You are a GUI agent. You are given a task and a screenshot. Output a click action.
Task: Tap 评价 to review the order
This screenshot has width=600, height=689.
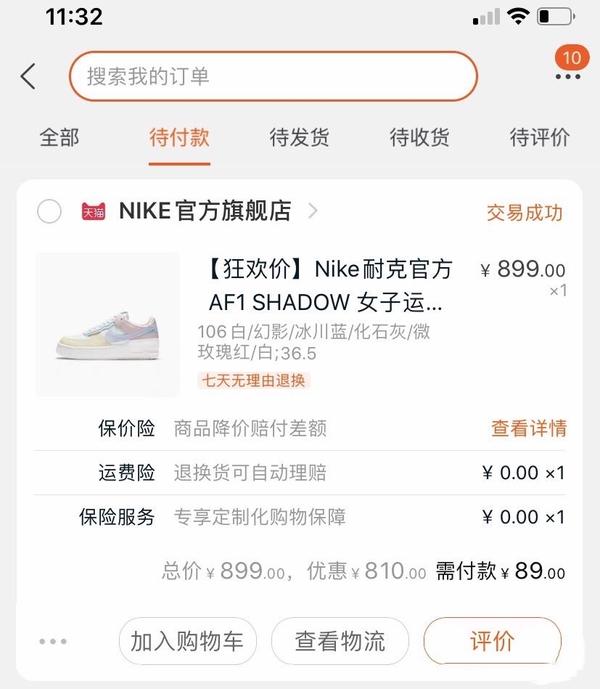492,641
